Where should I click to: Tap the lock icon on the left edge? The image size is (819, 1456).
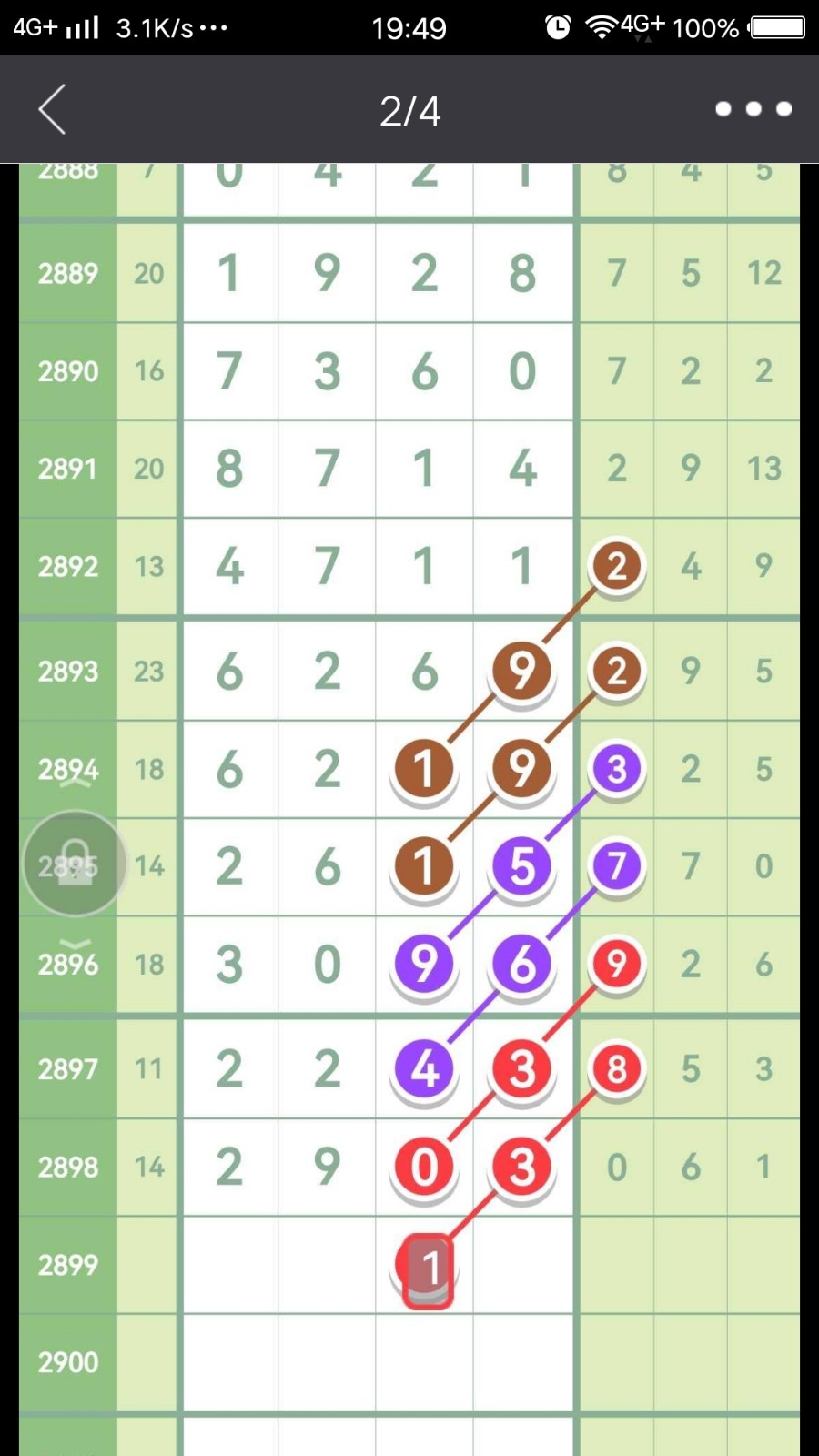pos(73,863)
